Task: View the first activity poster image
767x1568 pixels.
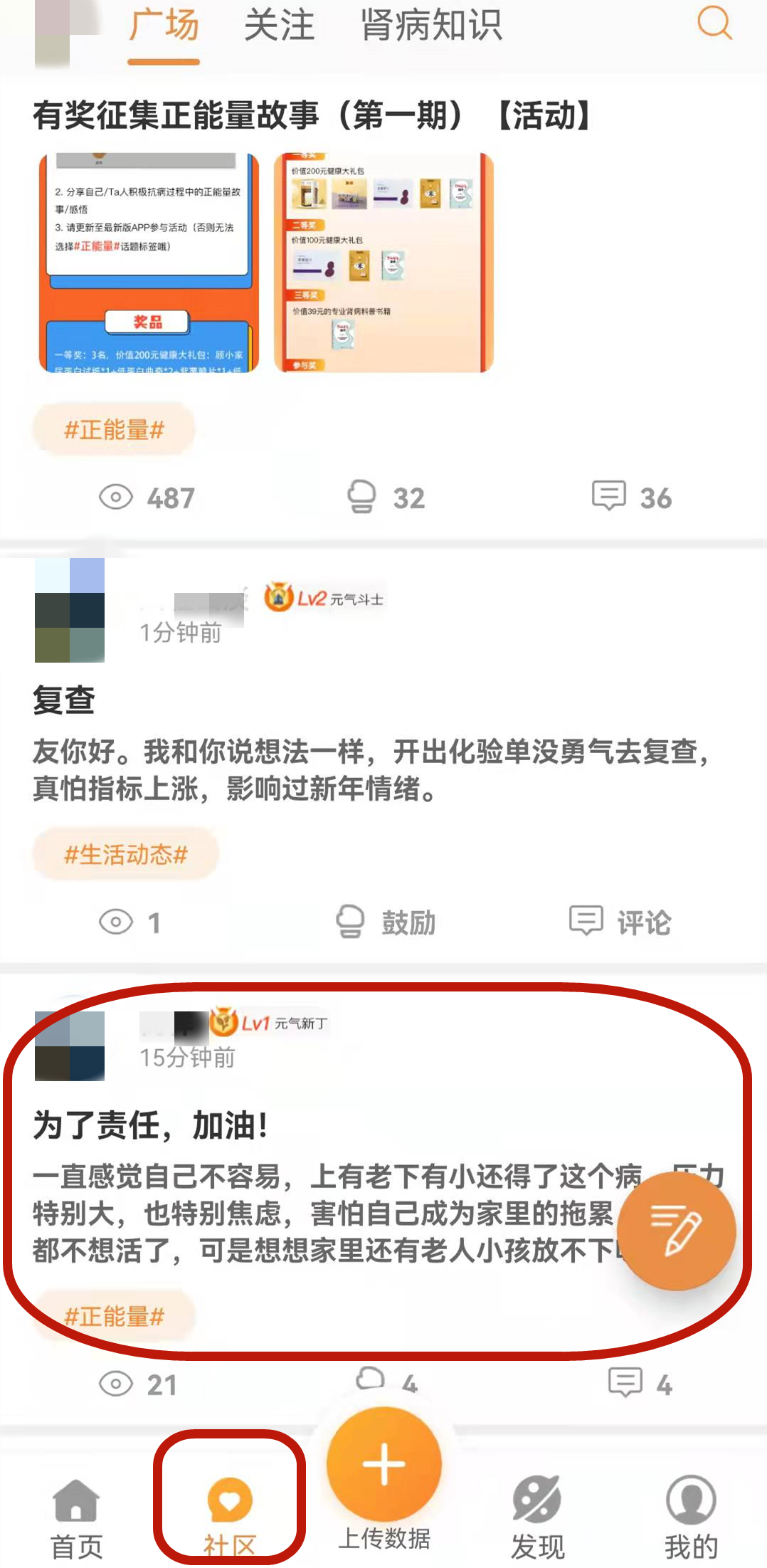Action: 149,263
